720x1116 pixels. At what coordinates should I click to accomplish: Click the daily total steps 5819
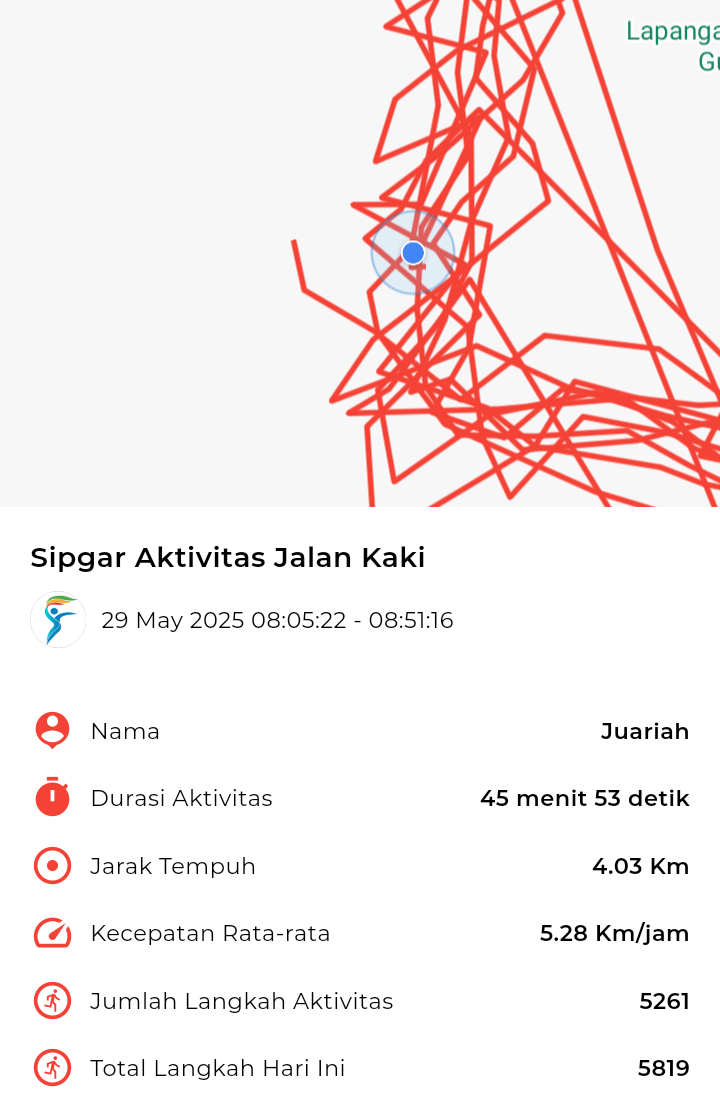[662, 1068]
